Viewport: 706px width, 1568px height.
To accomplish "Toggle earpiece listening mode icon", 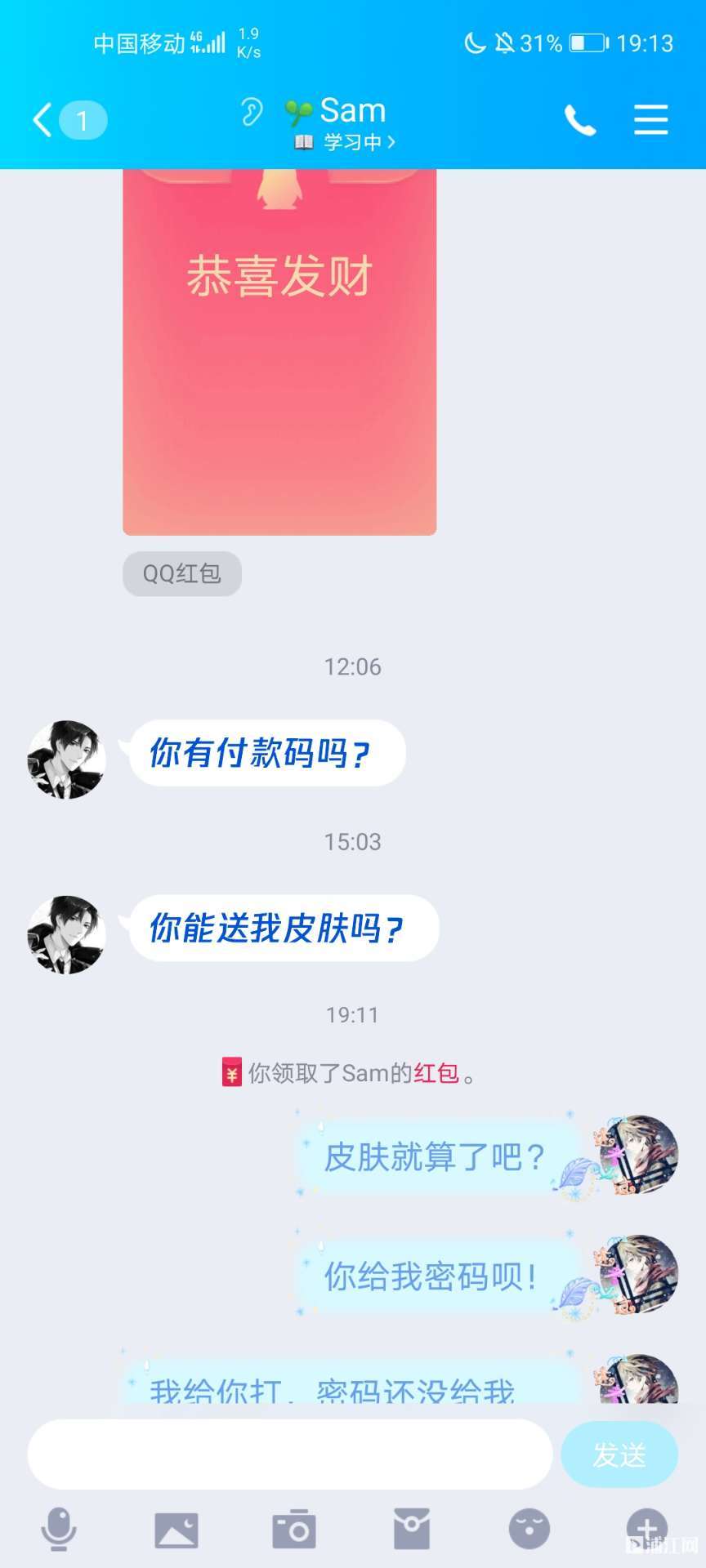I will click(x=252, y=112).
